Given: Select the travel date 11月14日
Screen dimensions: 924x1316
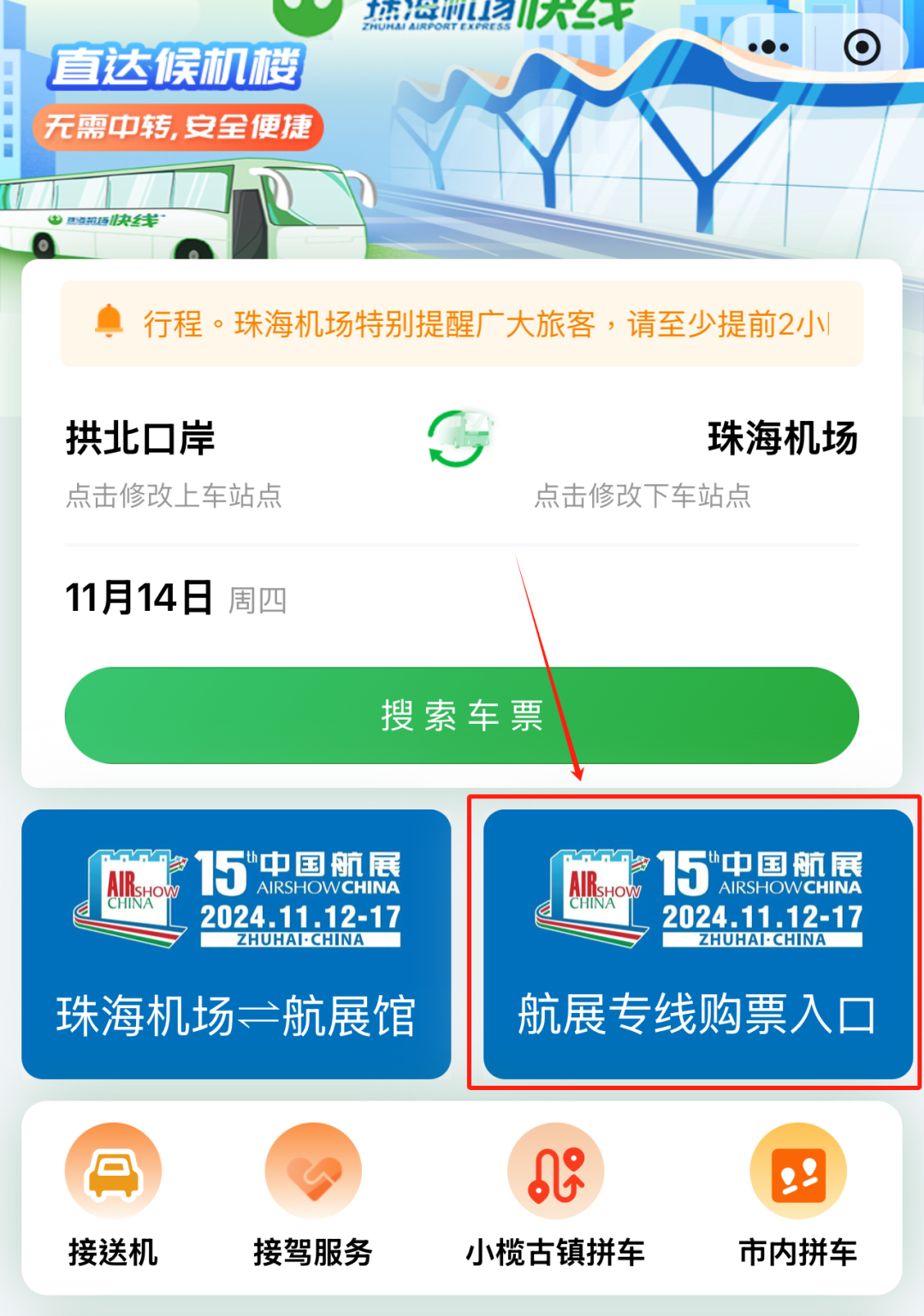Looking at the screenshot, I should [175, 597].
